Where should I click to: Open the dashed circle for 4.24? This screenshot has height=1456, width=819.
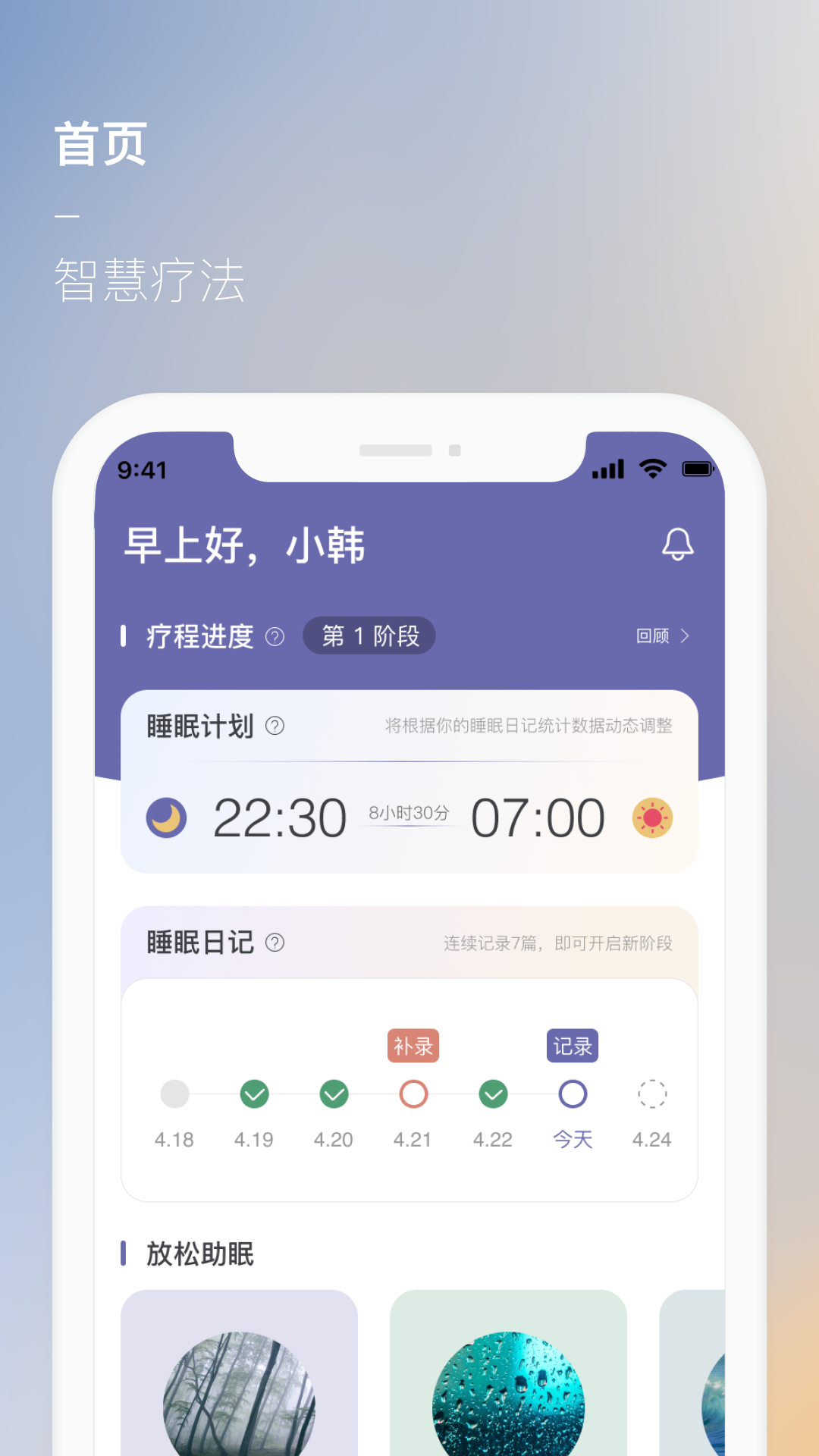click(x=652, y=1094)
